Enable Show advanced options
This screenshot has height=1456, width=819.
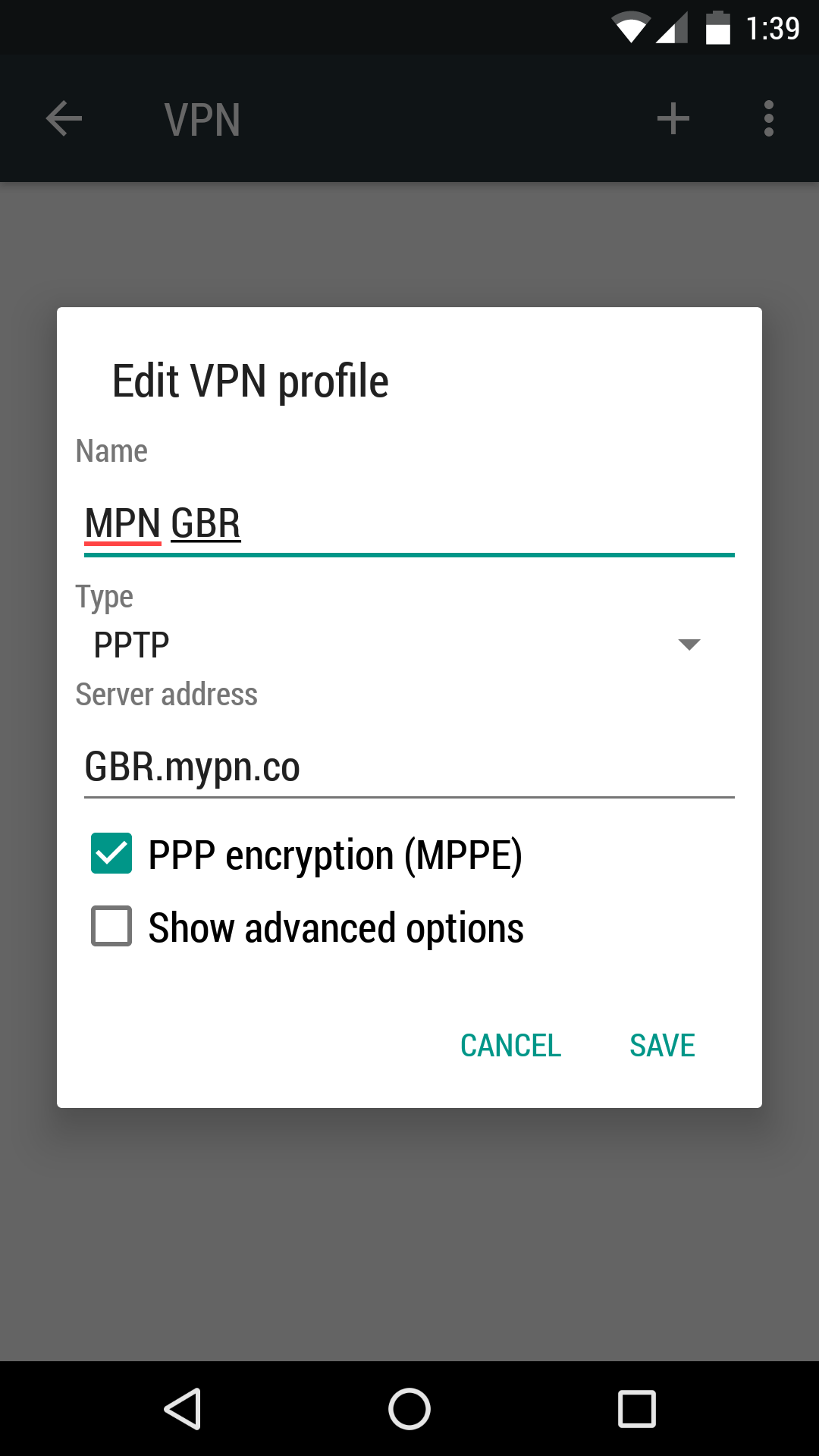point(111,927)
